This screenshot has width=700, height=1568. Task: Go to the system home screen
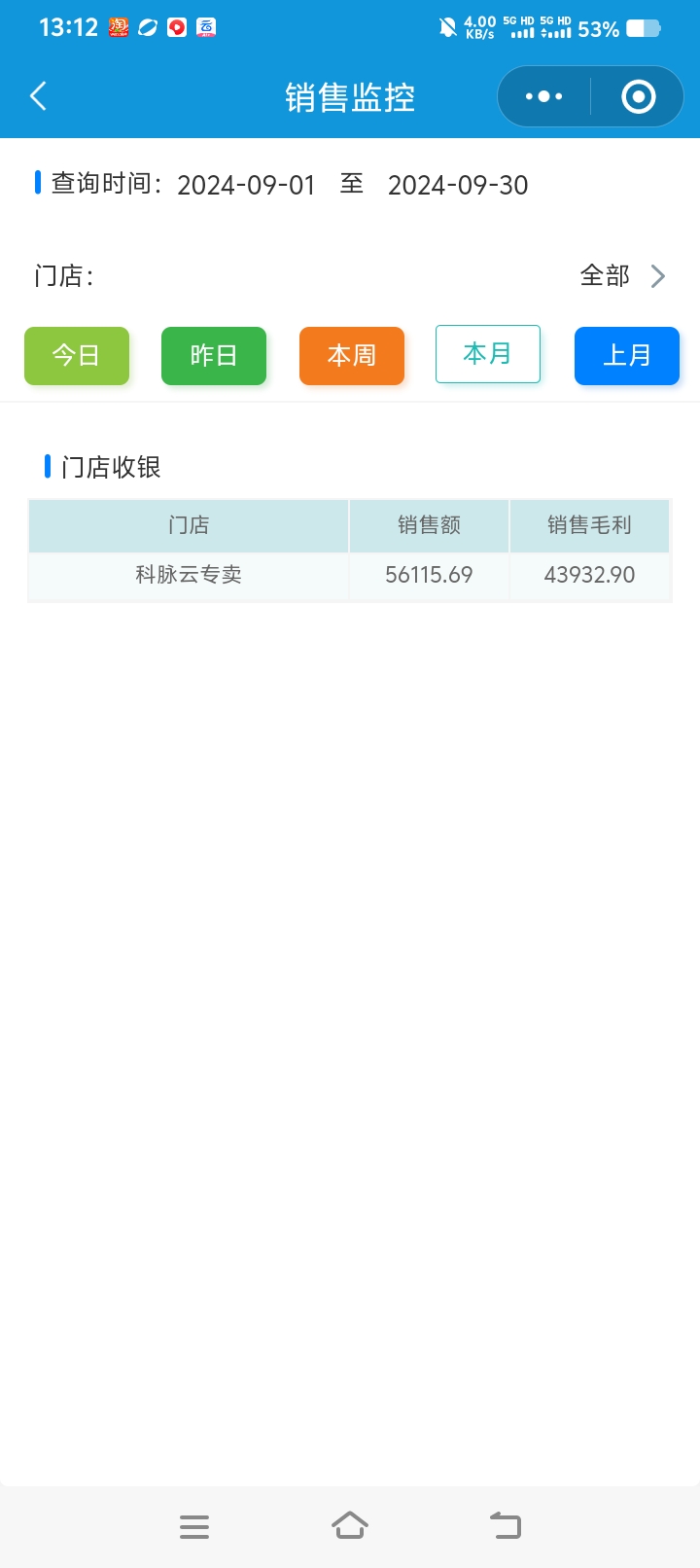pyautogui.click(x=350, y=1525)
